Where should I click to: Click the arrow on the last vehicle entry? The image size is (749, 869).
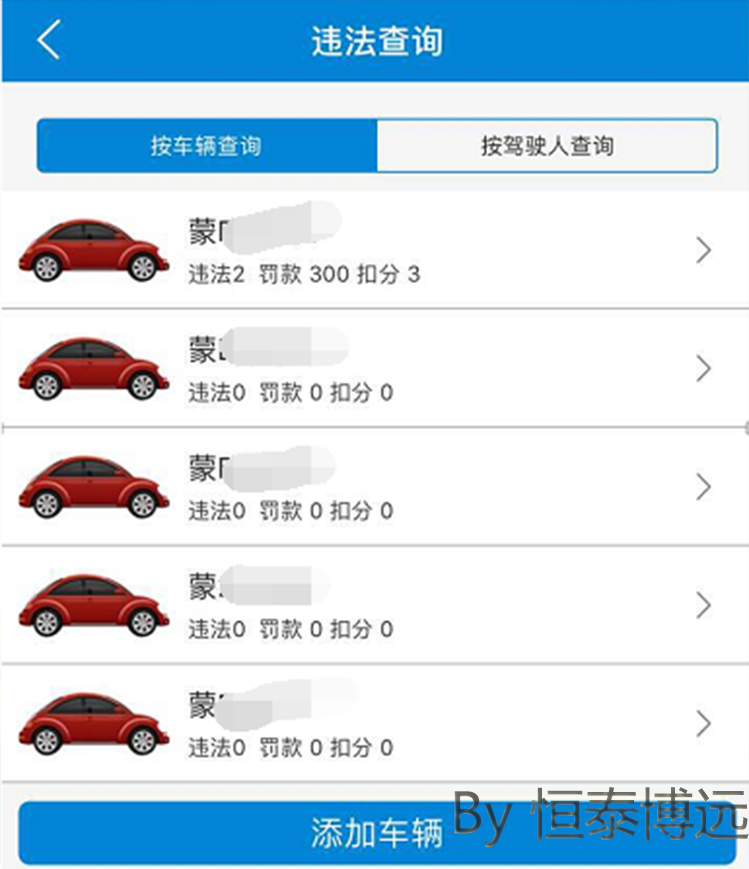coord(703,722)
